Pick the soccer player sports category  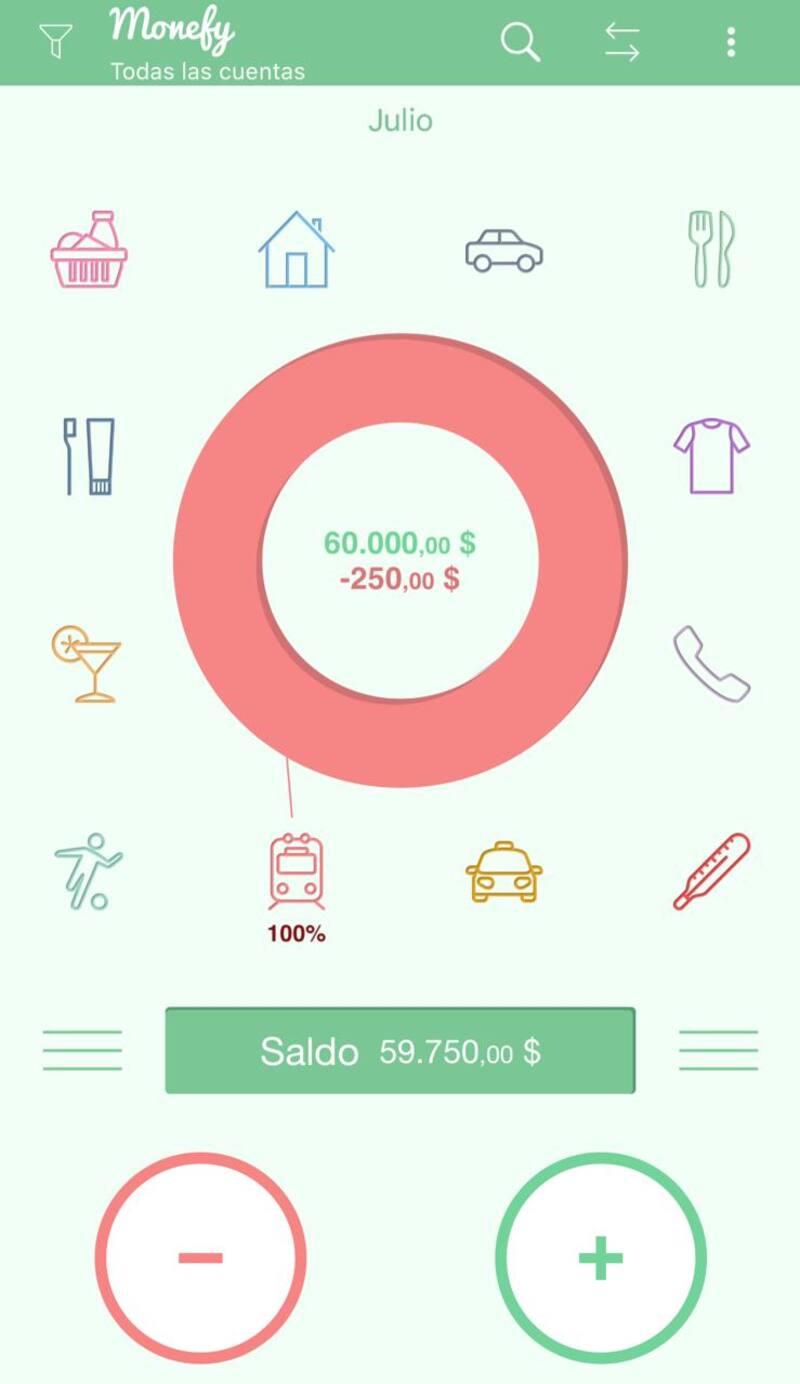[89, 871]
